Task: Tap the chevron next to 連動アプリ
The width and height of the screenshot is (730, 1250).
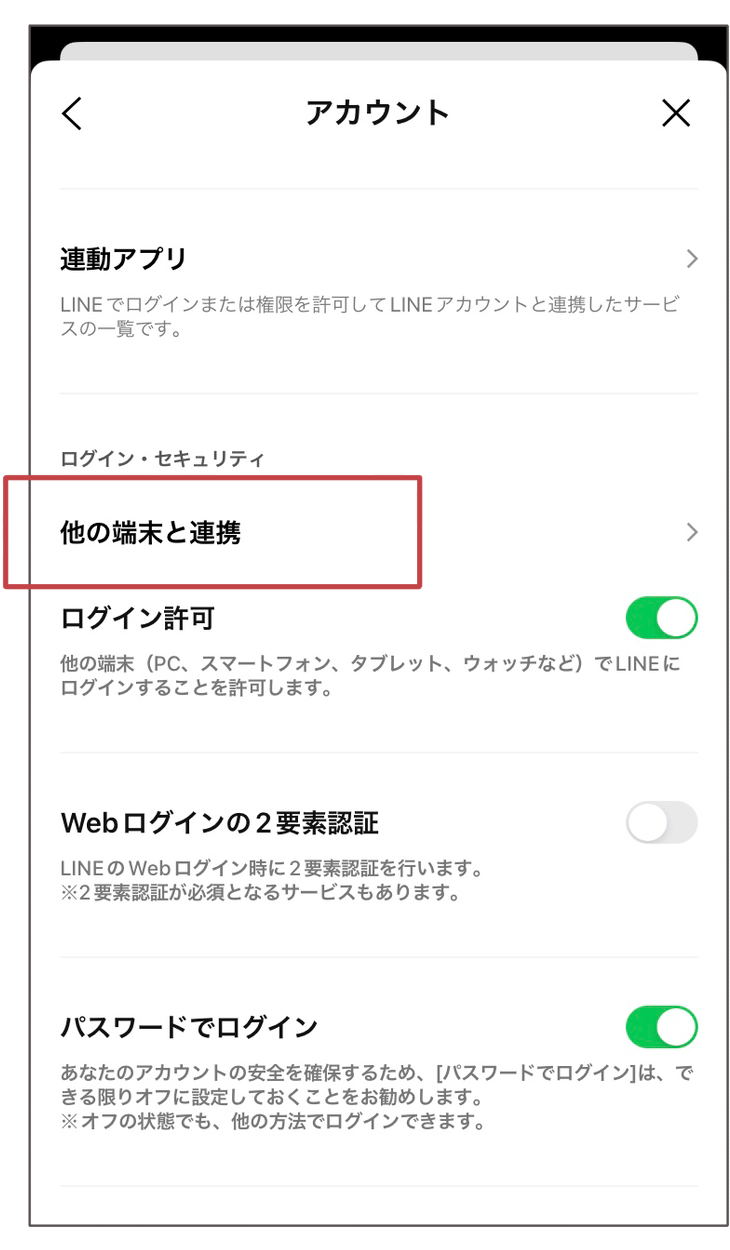Action: point(692,257)
